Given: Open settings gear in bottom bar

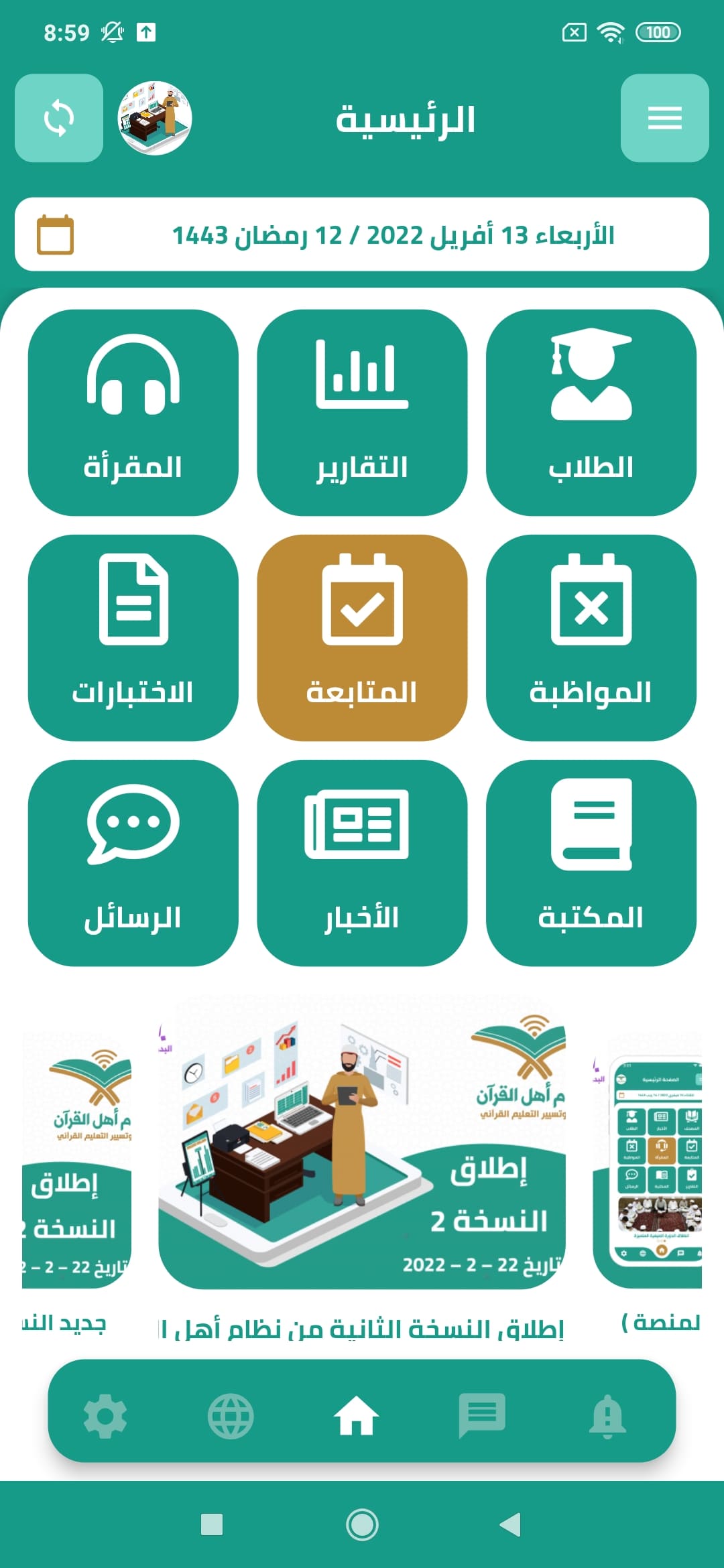Looking at the screenshot, I should pos(105,1416).
